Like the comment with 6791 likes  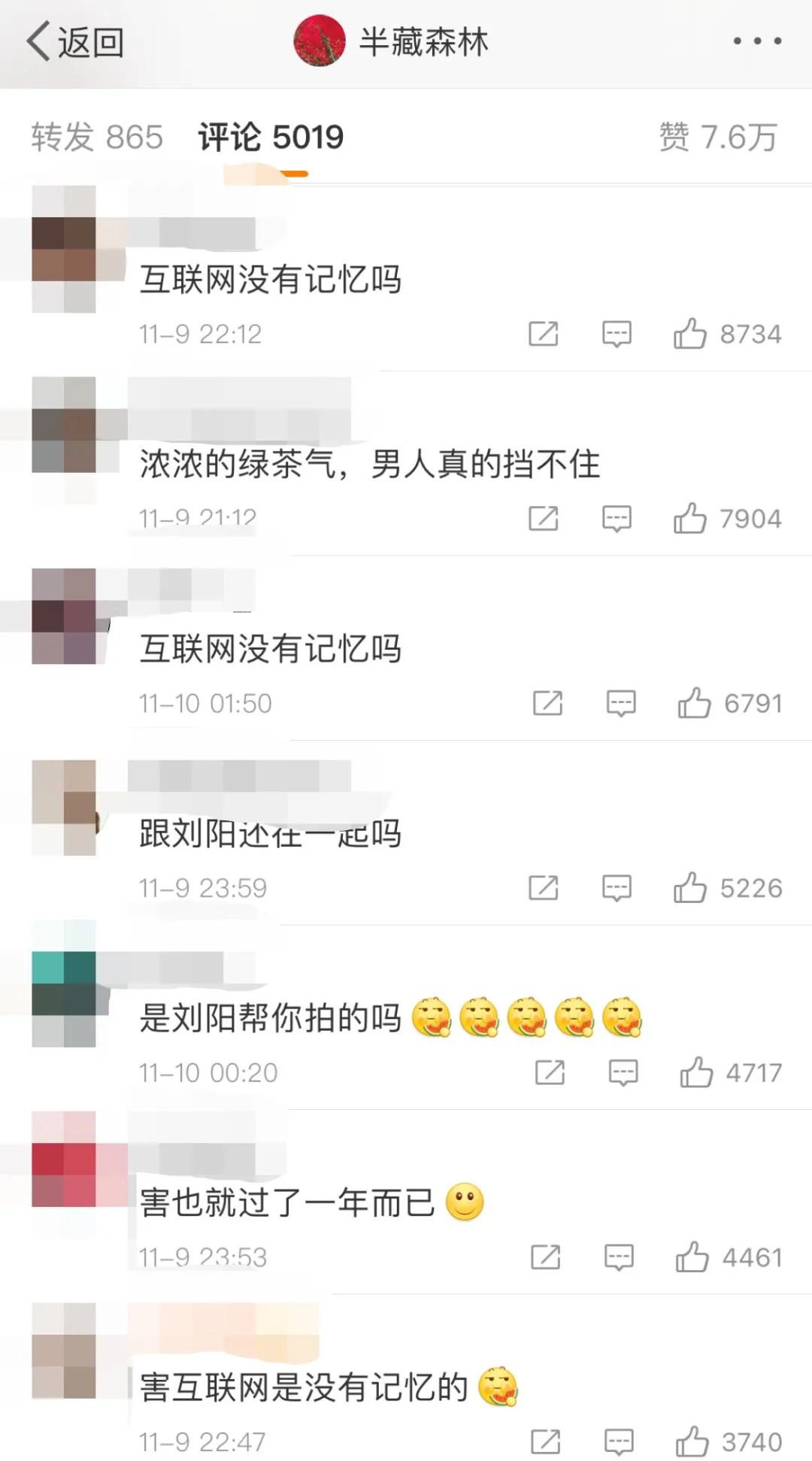pyautogui.click(x=694, y=704)
